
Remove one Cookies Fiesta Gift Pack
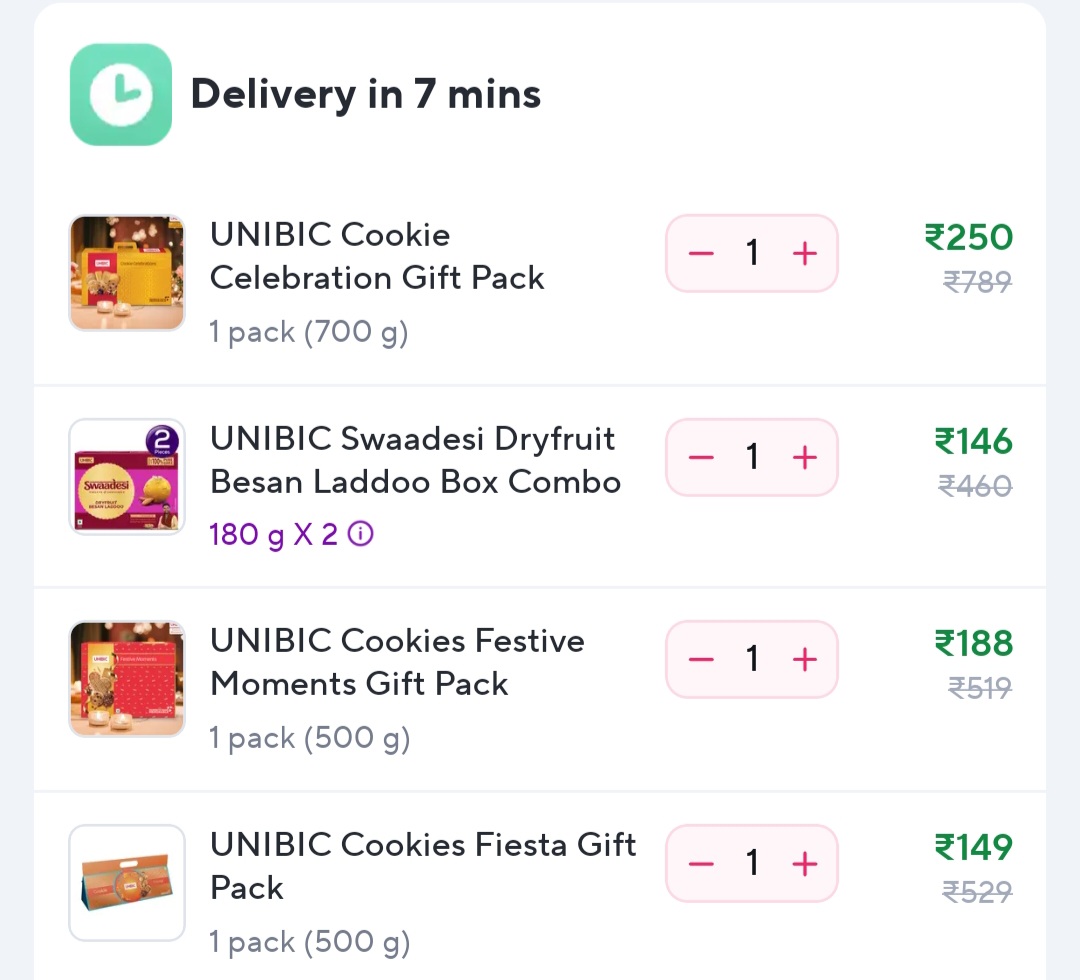701,864
